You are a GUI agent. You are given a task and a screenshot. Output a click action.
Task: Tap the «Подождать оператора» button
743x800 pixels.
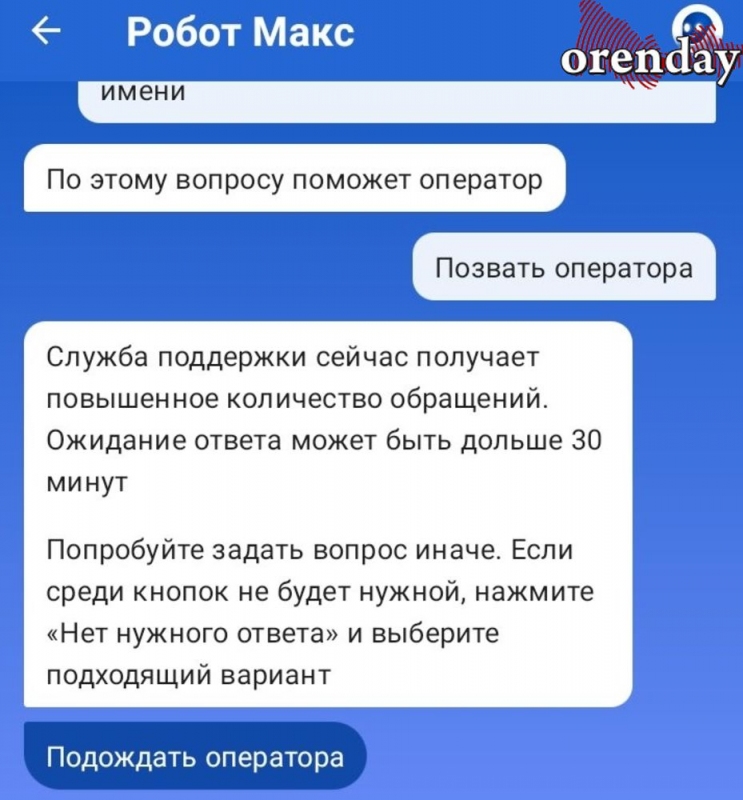click(195, 757)
